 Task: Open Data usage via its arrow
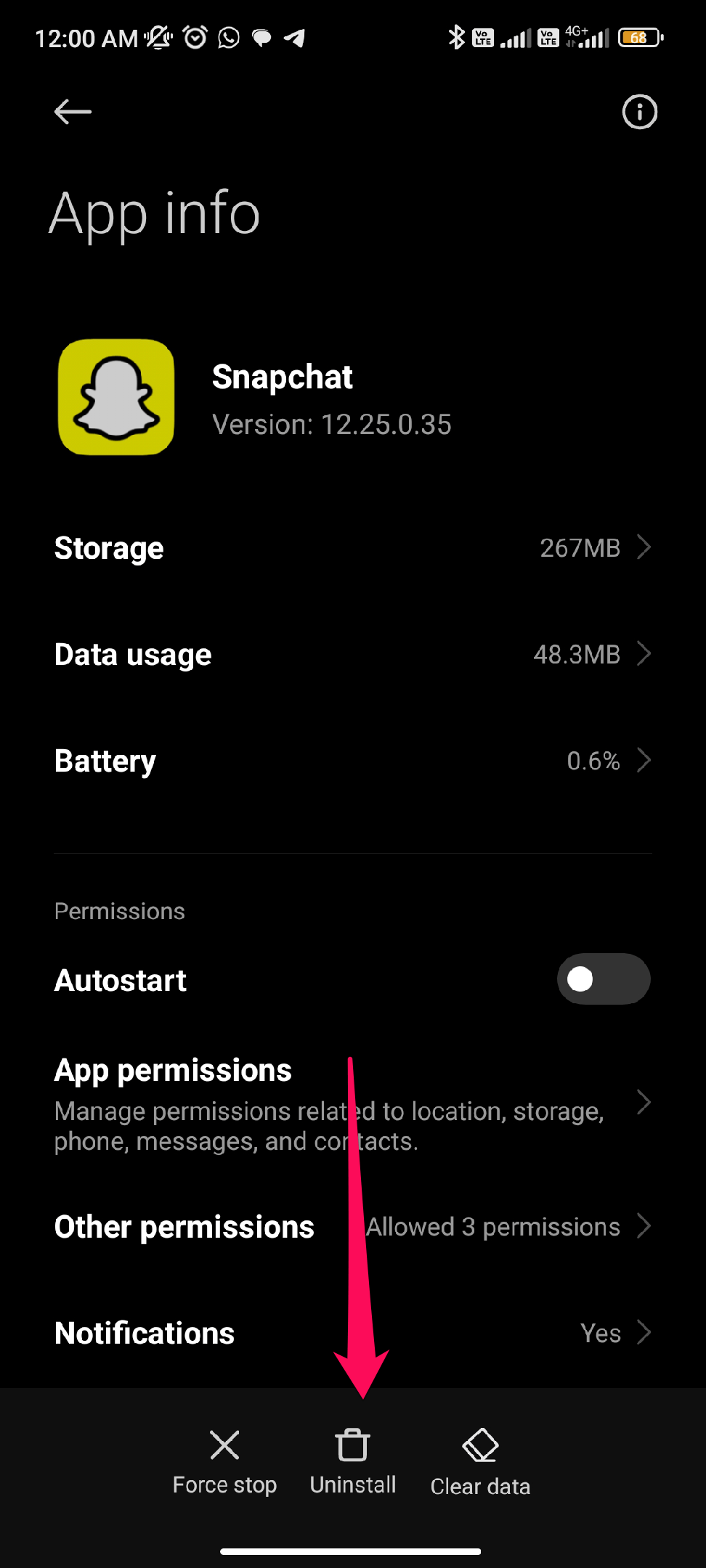[x=645, y=654]
